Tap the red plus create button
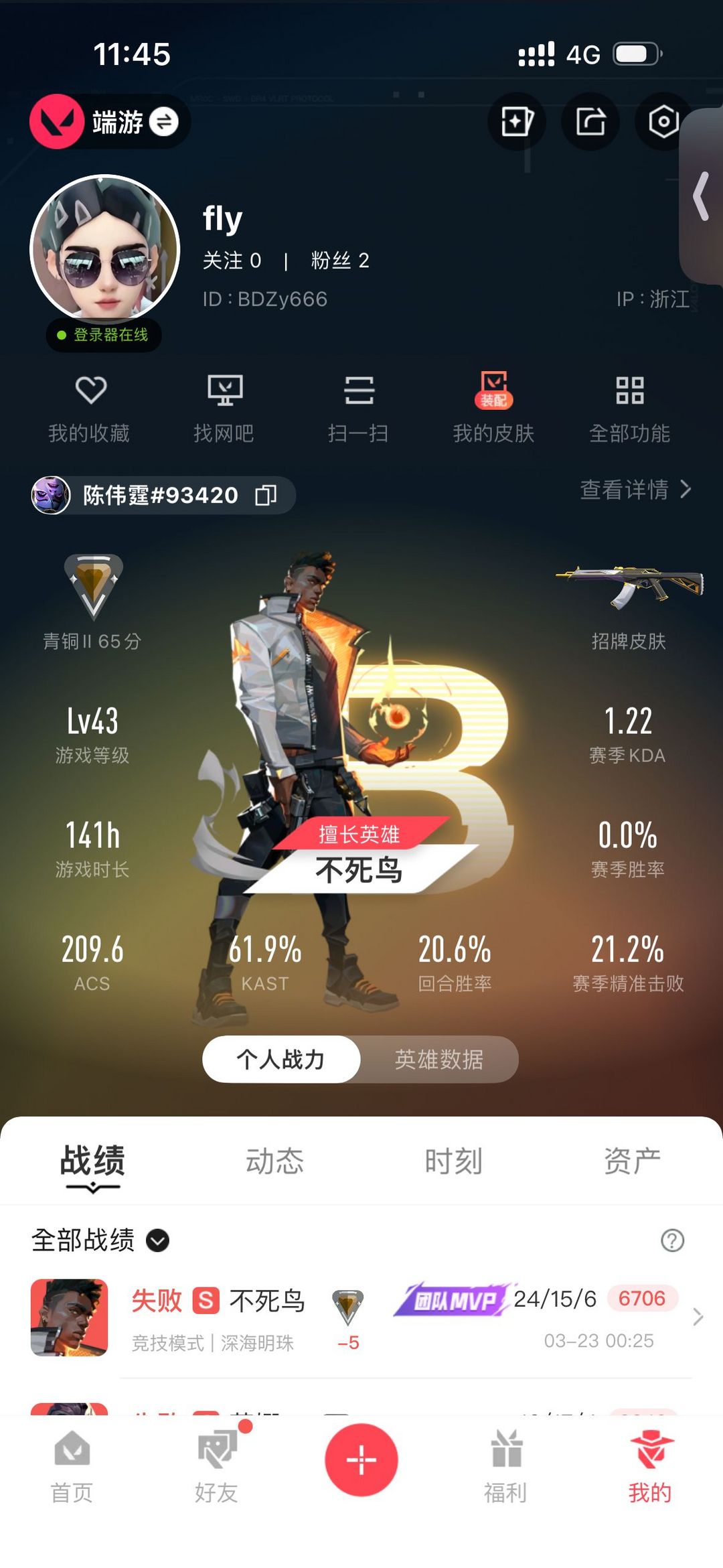The width and height of the screenshot is (723, 1568). (361, 1459)
